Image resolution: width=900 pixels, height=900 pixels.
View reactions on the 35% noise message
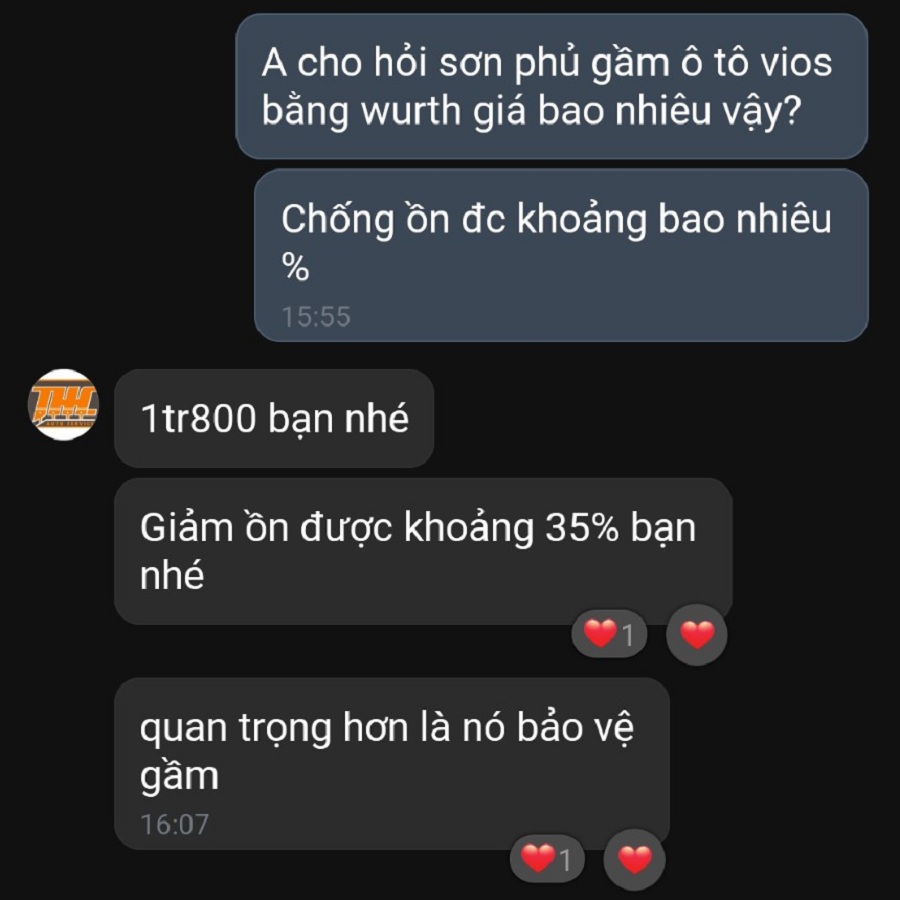tap(609, 634)
